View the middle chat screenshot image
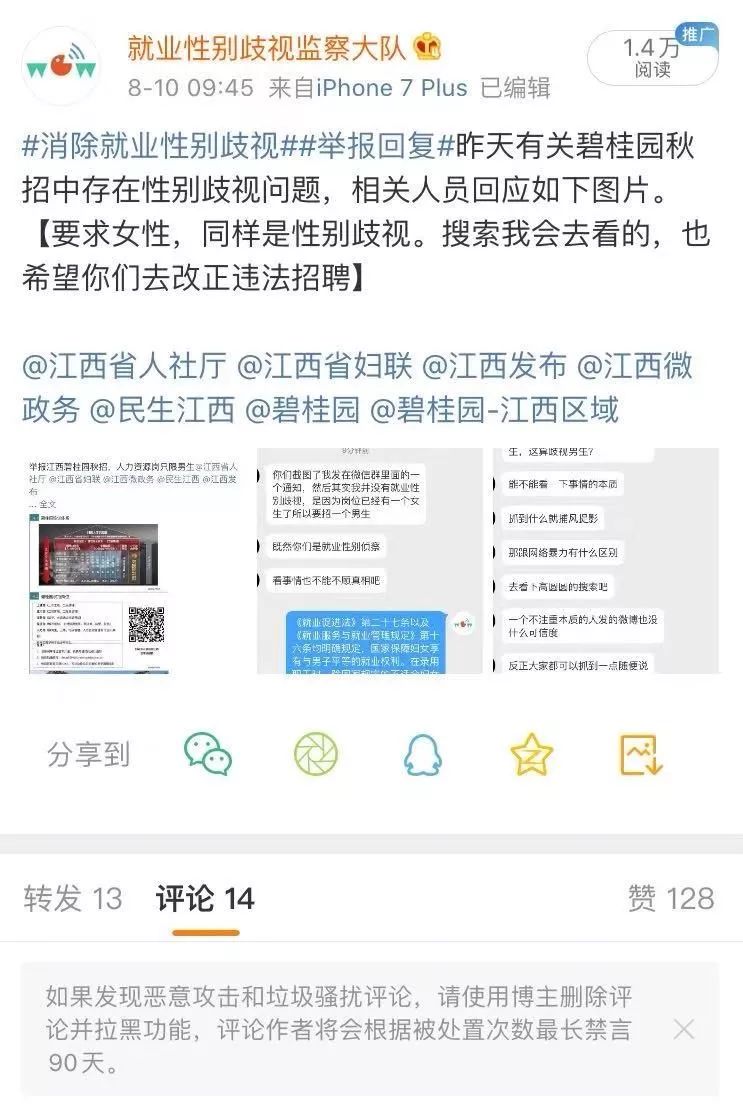Image resolution: width=743 pixels, height=1115 pixels. tap(370, 561)
